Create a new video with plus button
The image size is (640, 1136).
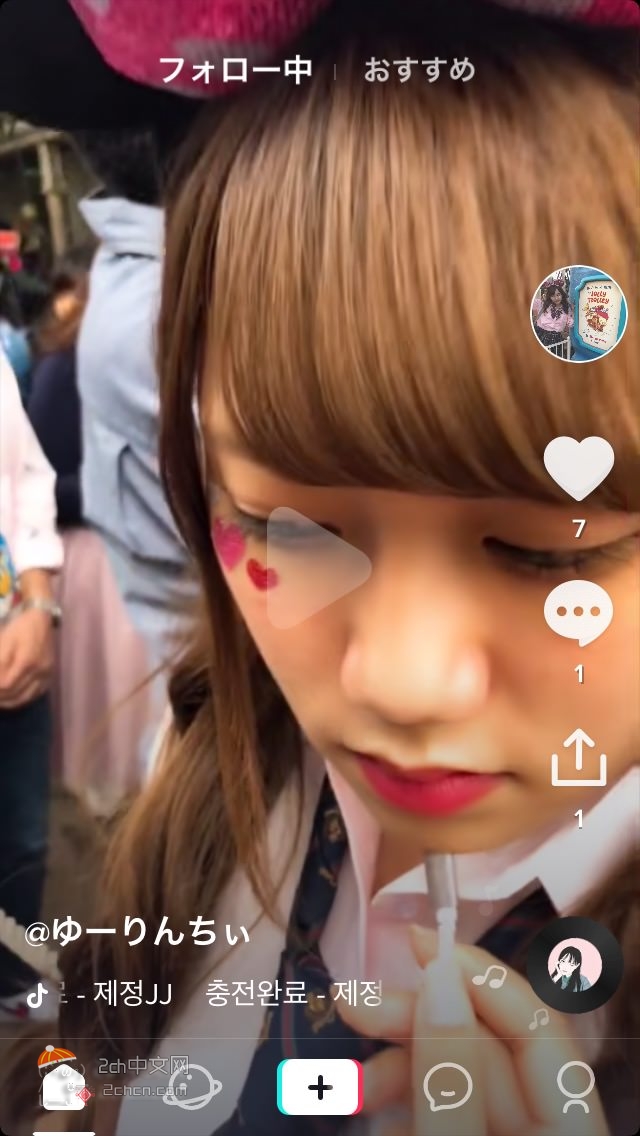point(319,1087)
